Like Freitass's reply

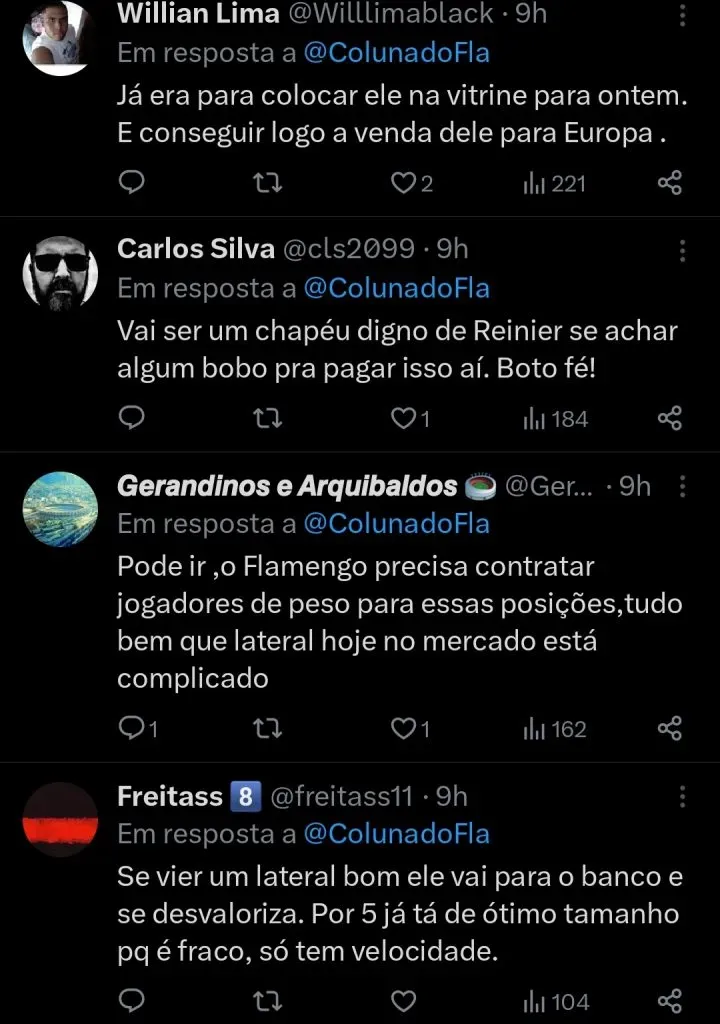point(403,999)
